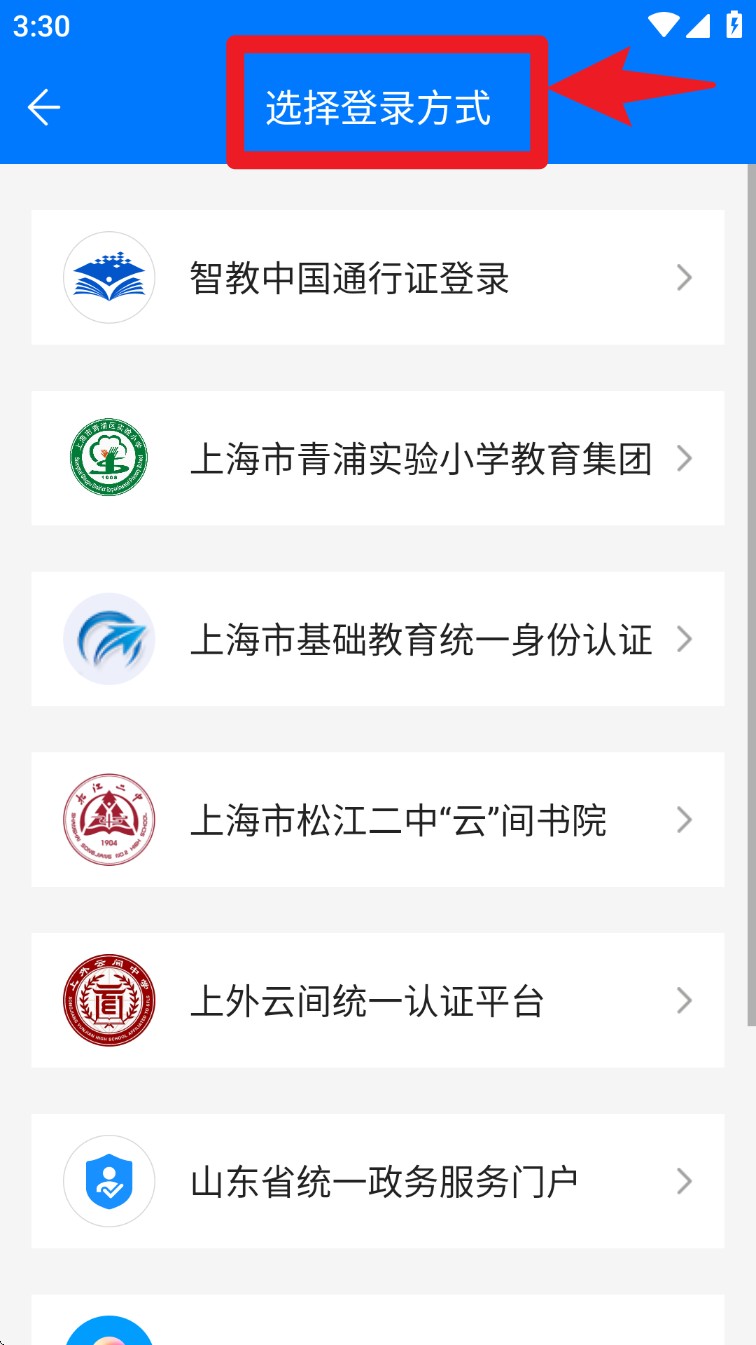Viewport: 756px width, 1345px height.
Task: Open 上海市松江二中“云”间书院 login
Action: pos(377,820)
